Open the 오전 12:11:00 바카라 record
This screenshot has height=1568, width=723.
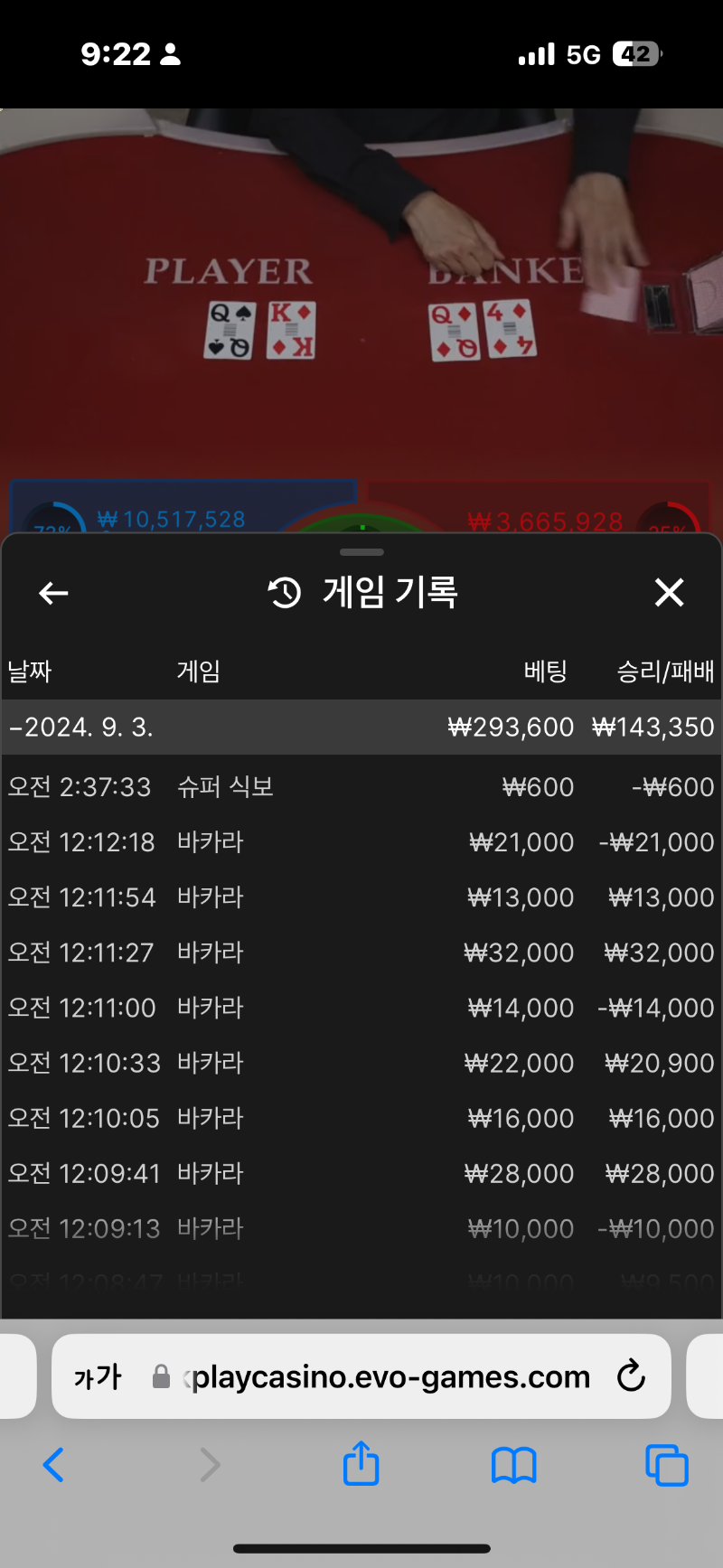coord(361,1008)
